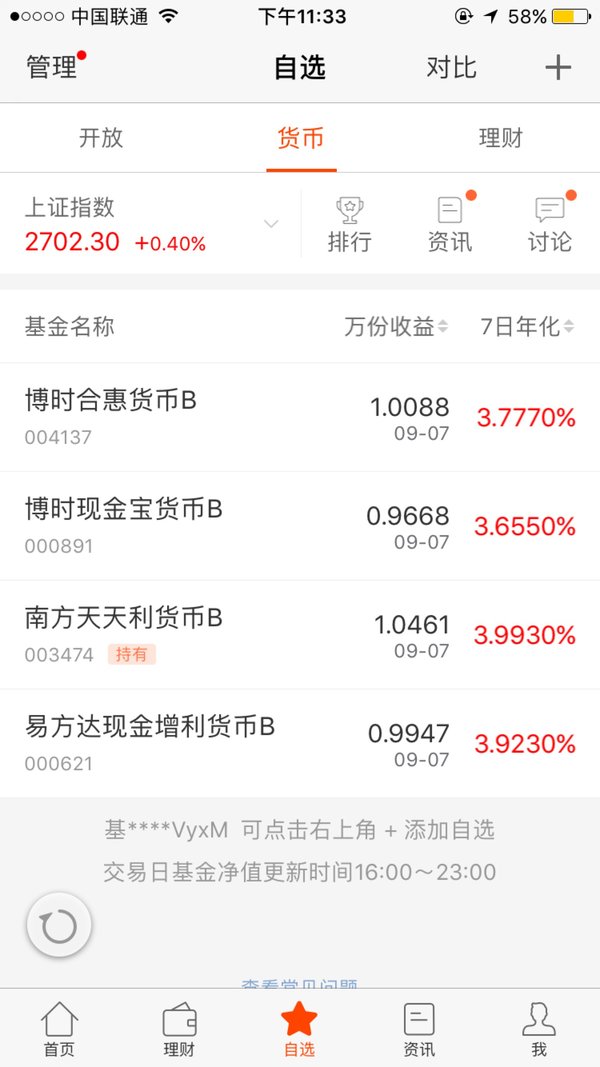This screenshot has width=600, height=1067.
Task: Open 管理 in the top bar
Action: tap(52, 67)
